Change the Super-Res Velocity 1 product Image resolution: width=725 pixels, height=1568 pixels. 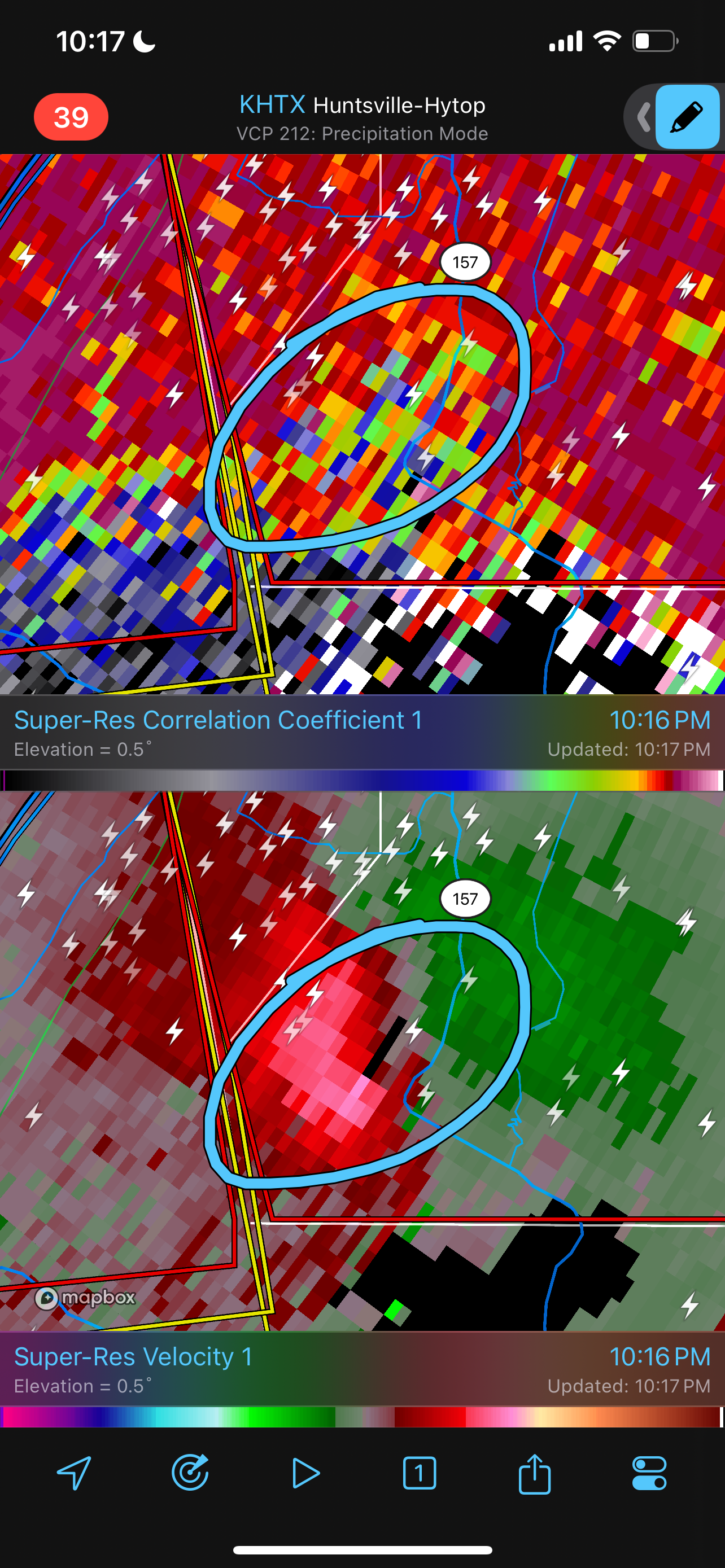click(x=133, y=1357)
